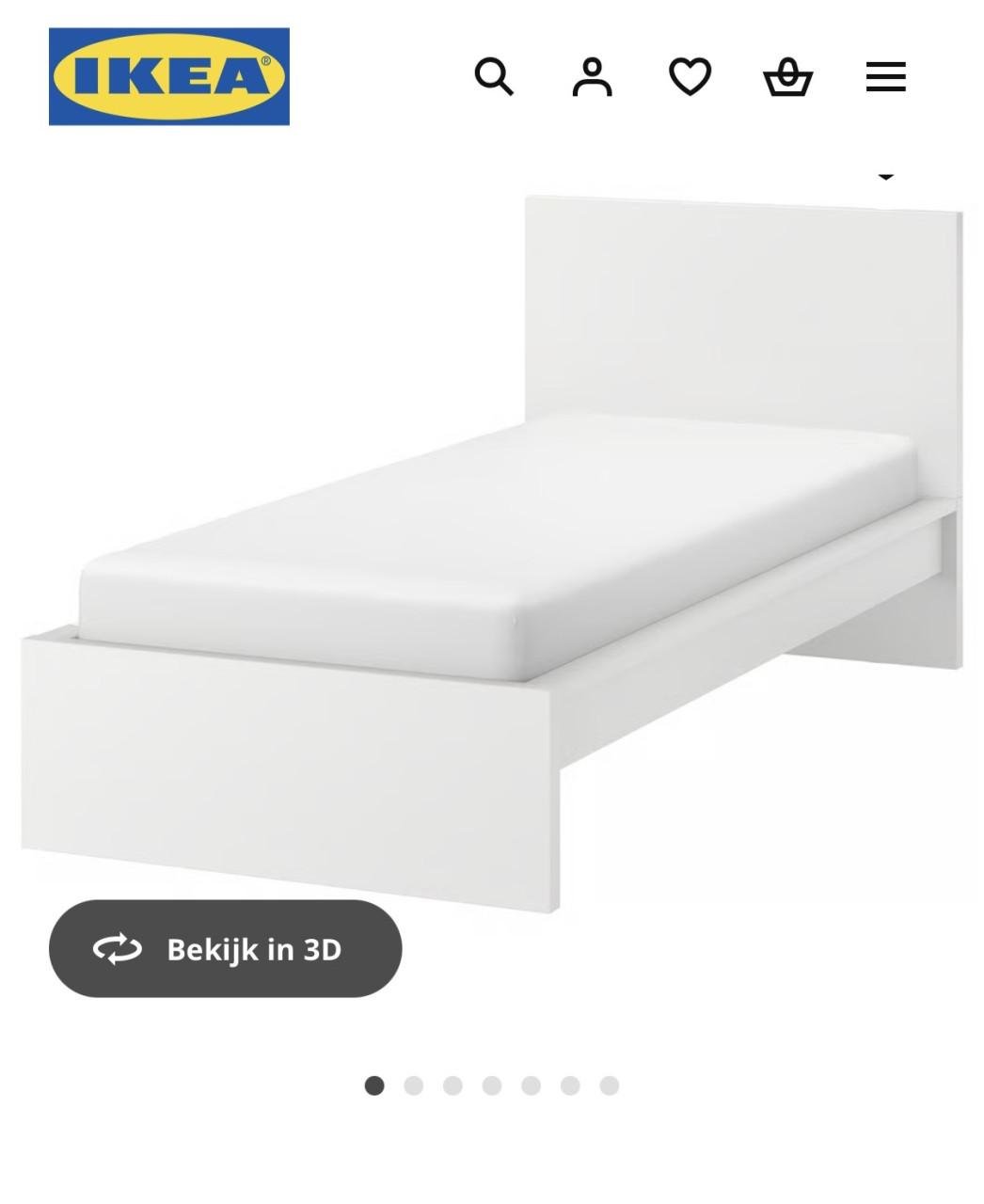This screenshot has height=1204, width=984.
Task: Open the hamburger navigation menu
Action: 882,77
